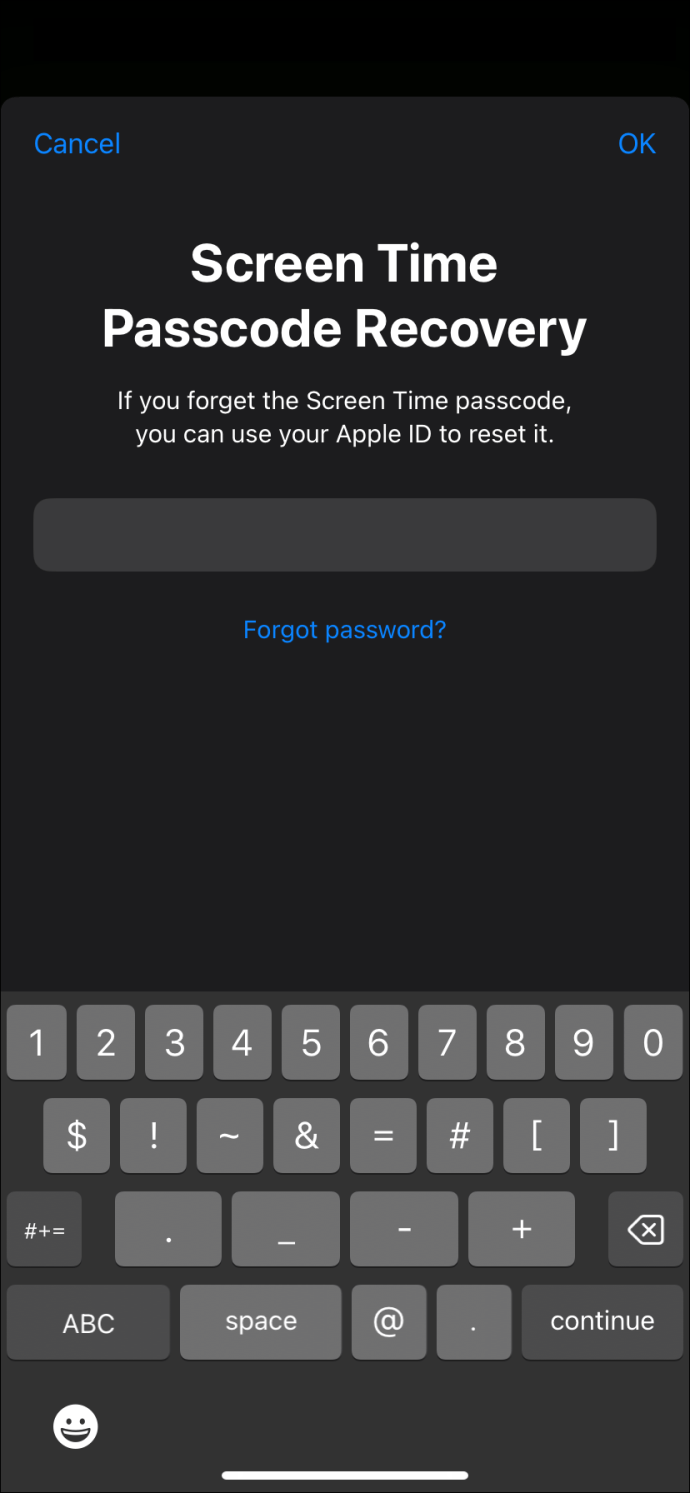The image size is (690, 1493).
Task: Cancel the passcode recovery setup
Action: 77,144
